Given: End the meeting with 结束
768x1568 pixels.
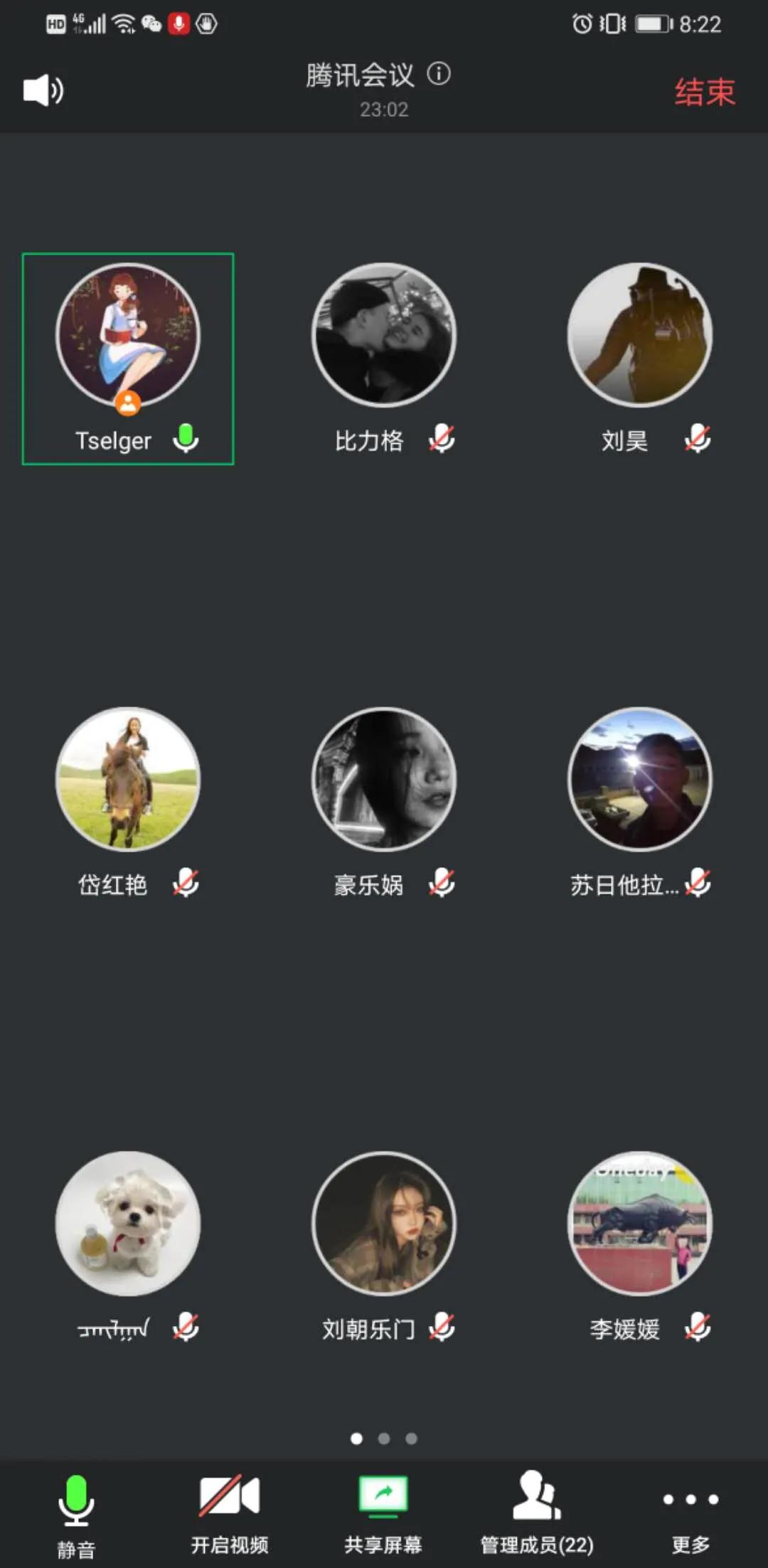Looking at the screenshot, I should pyautogui.click(x=704, y=92).
